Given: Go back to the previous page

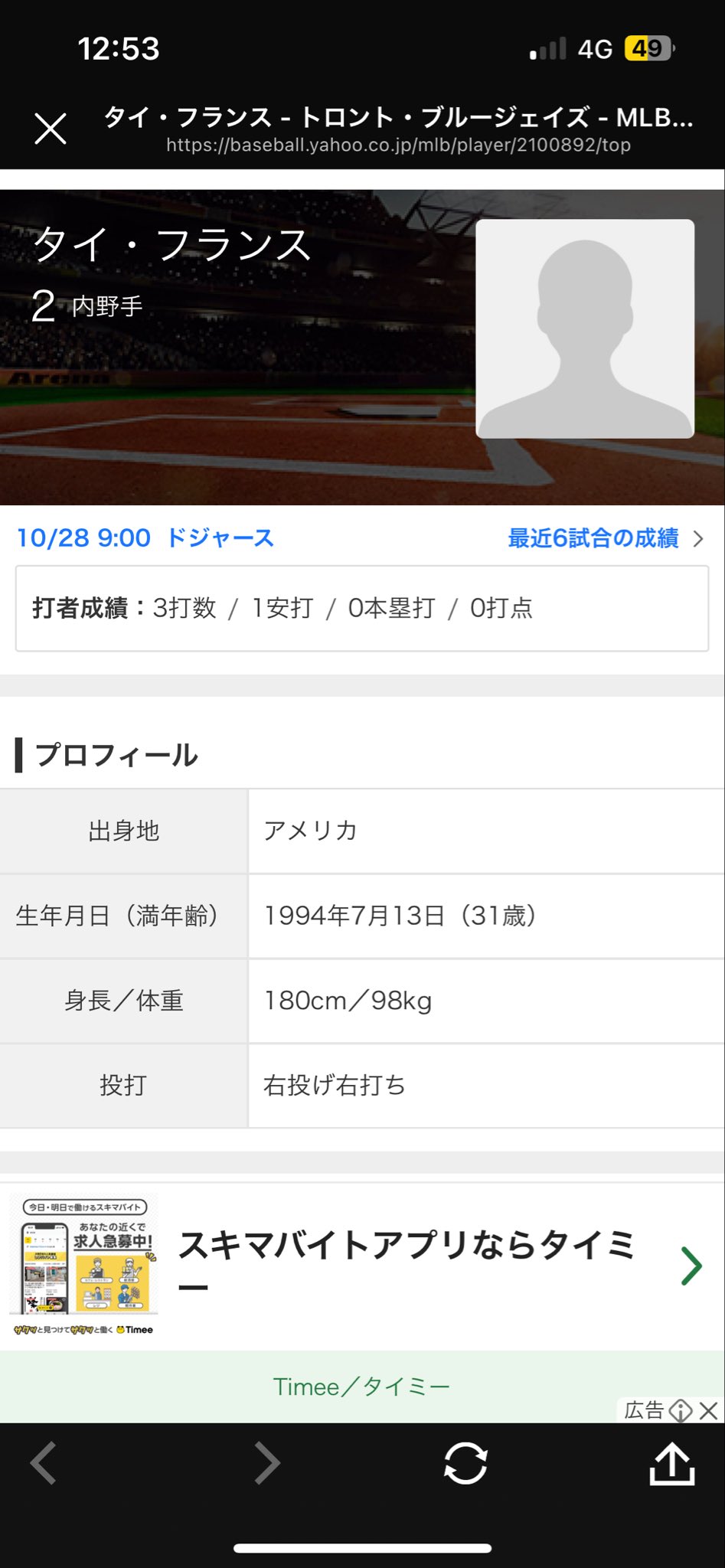Looking at the screenshot, I should tap(44, 1464).
